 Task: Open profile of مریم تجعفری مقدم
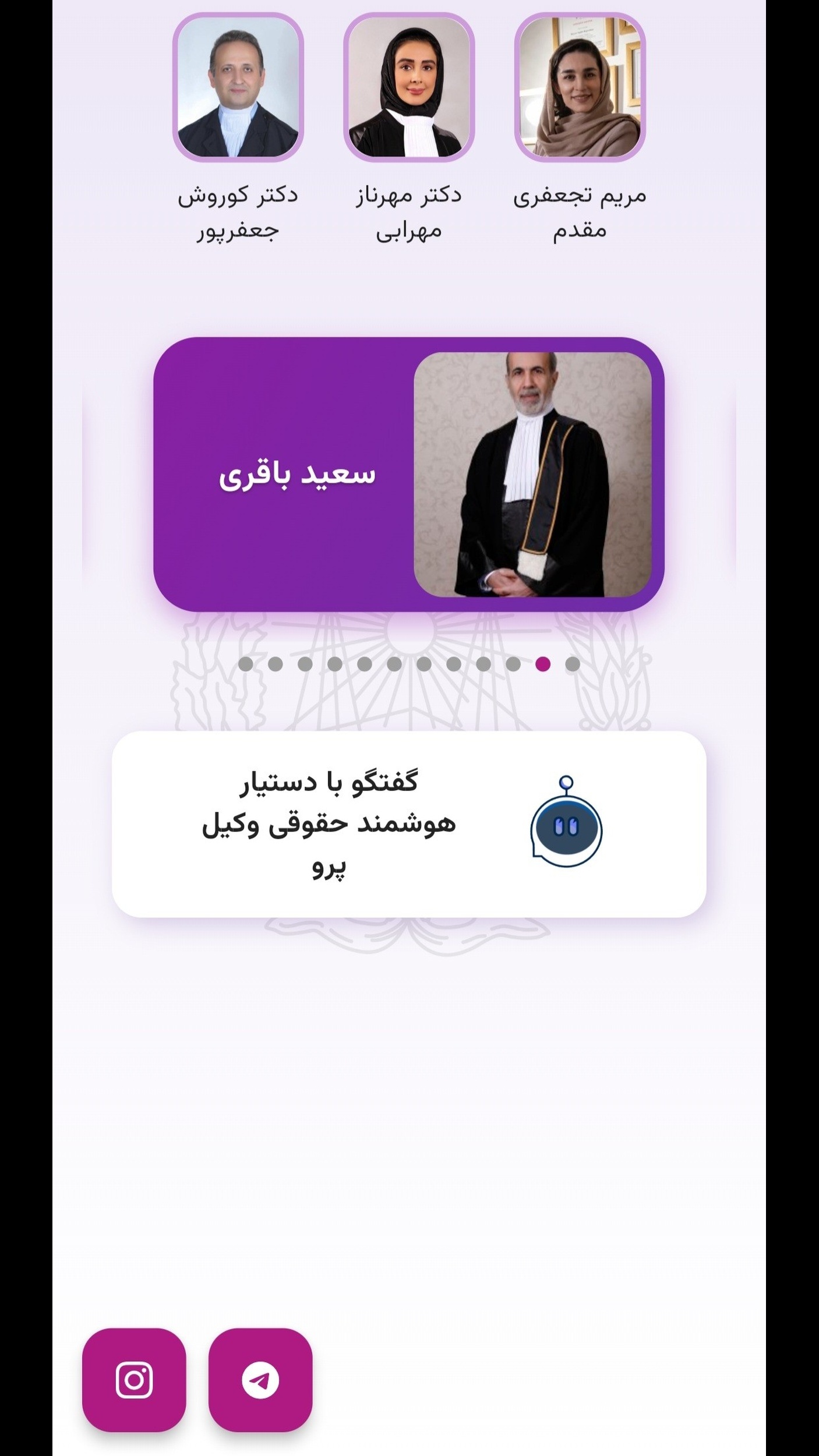[x=580, y=87]
